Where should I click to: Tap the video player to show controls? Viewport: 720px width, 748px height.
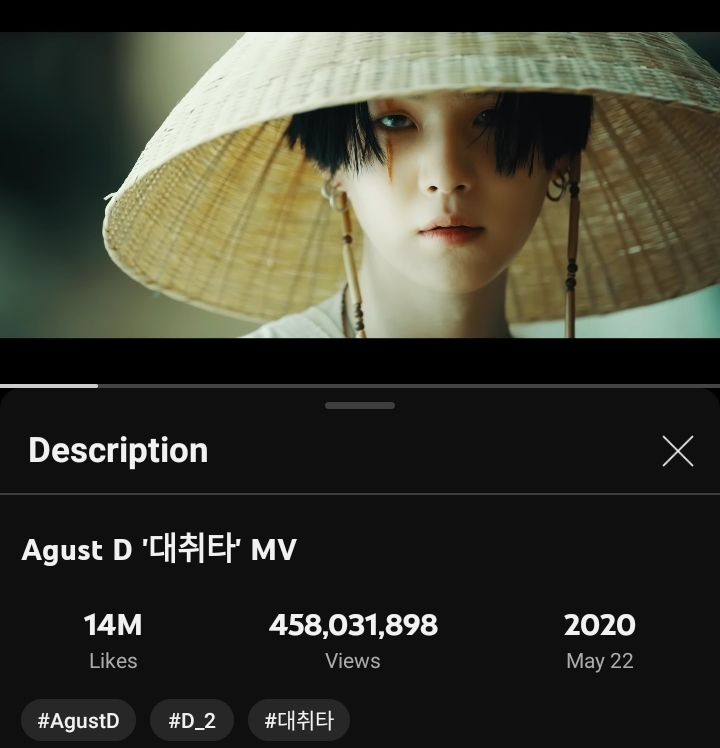tap(360, 190)
